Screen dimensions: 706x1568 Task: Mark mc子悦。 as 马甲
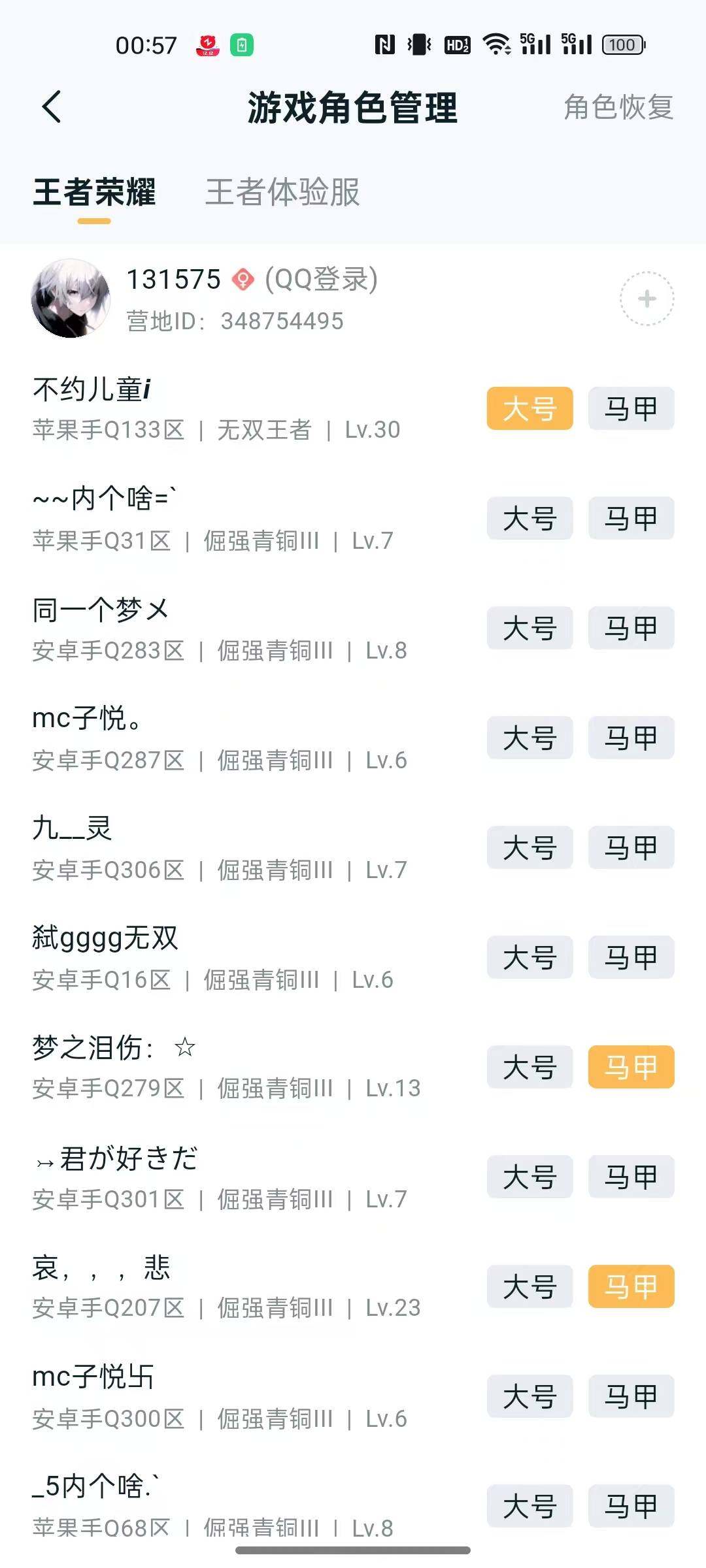pos(631,738)
